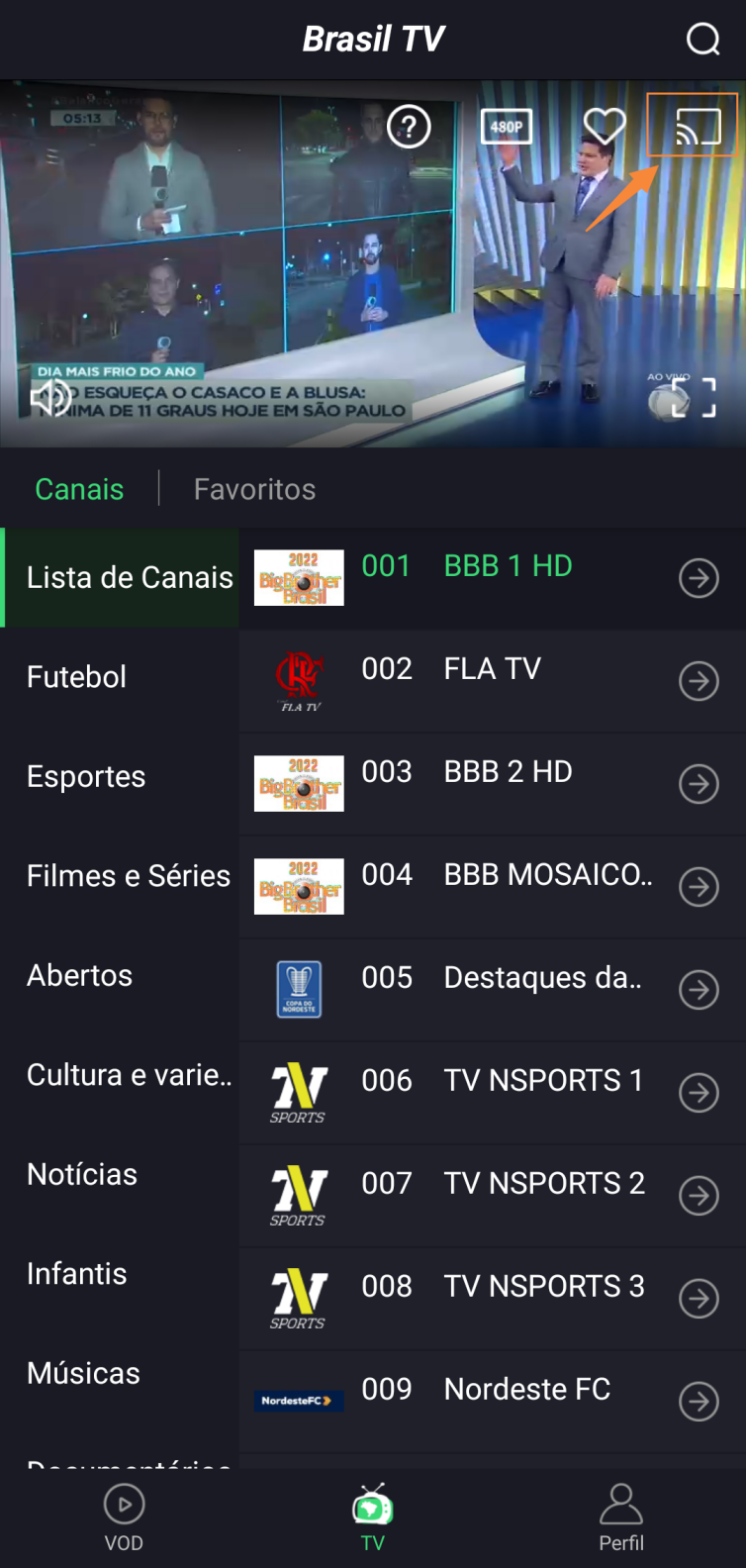
Task: Expand channel 009 Nordeste FC arrow
Action: pyautogui.click(x=699, y=1402)
